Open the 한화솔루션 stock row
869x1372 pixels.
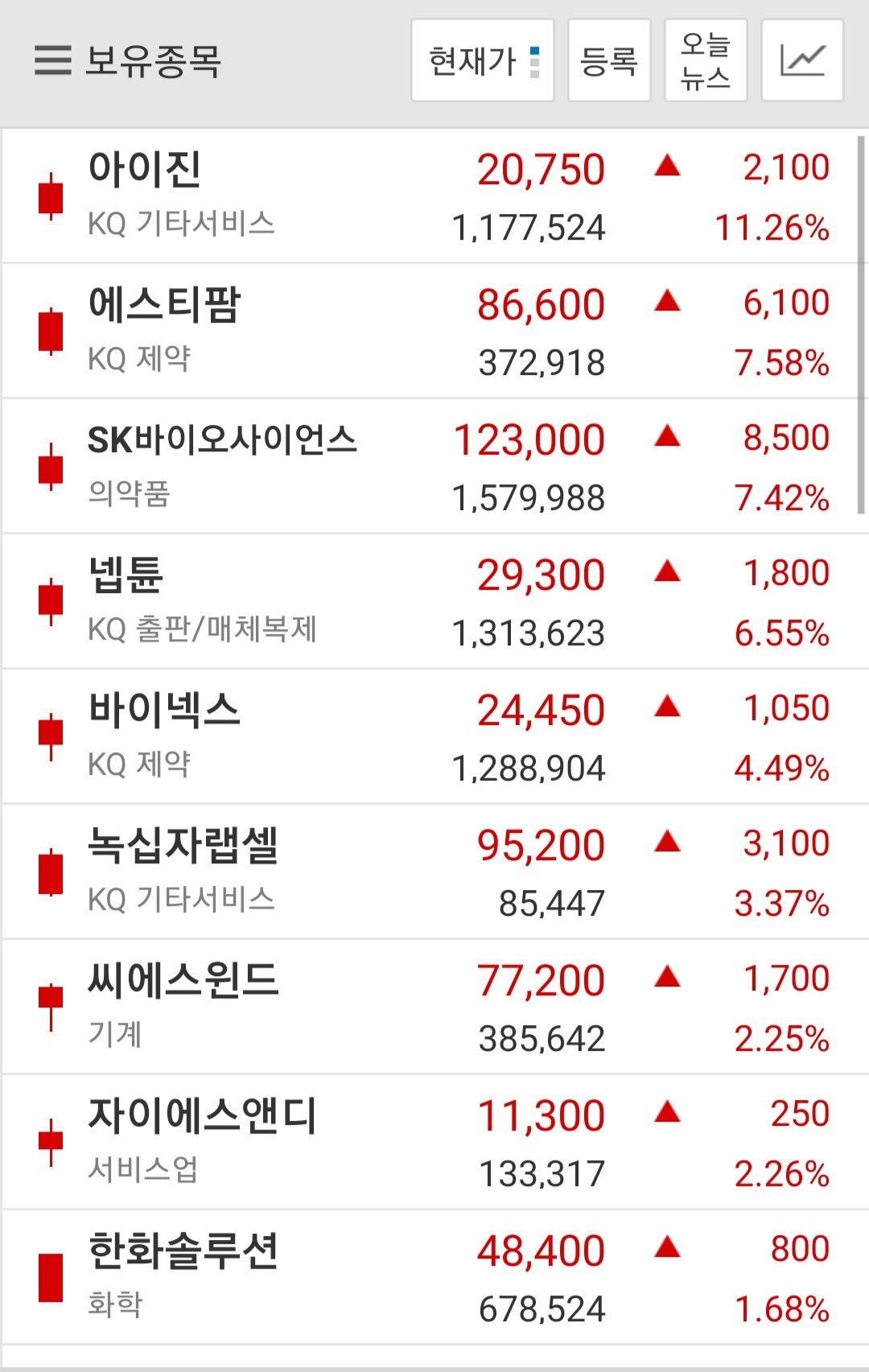point(434,1278)
